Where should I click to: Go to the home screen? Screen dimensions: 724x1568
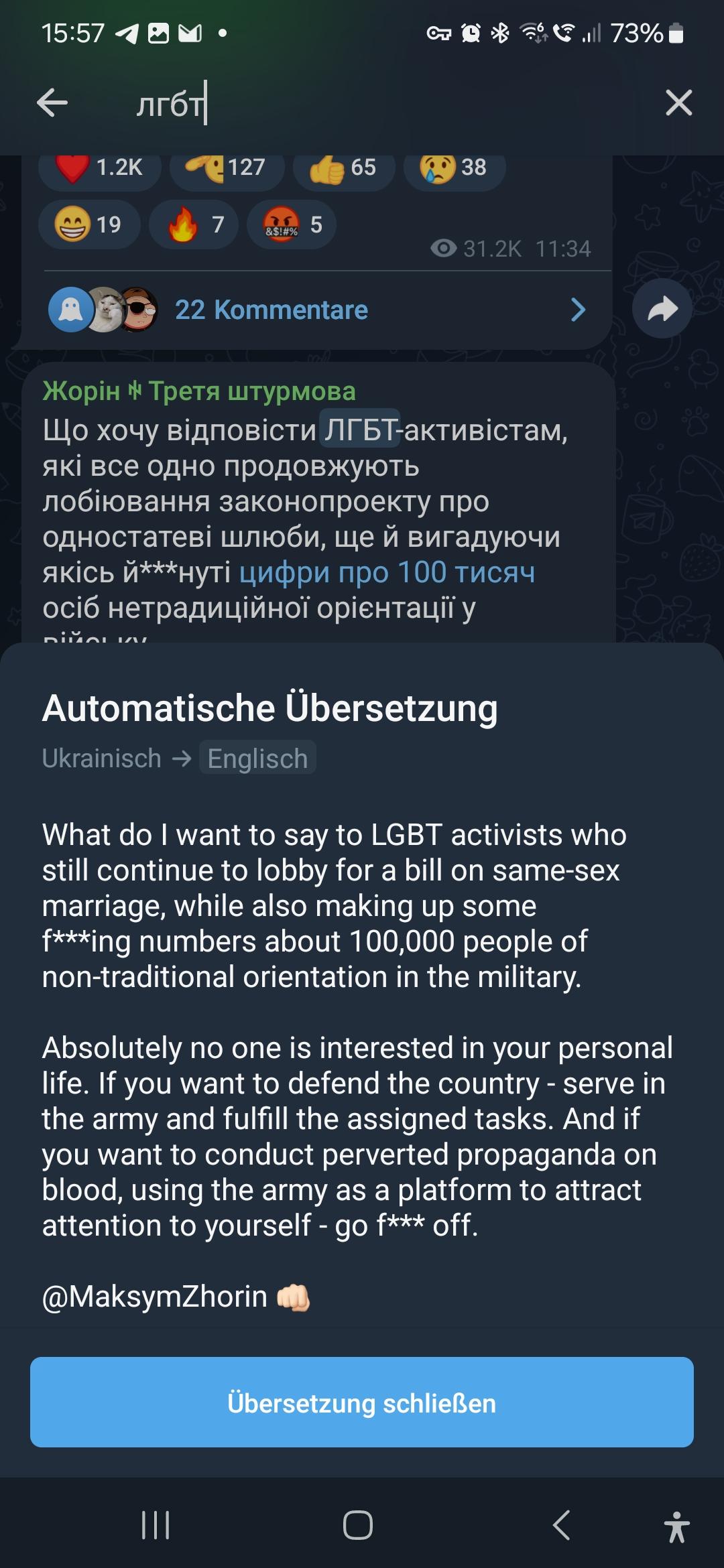358,1526
